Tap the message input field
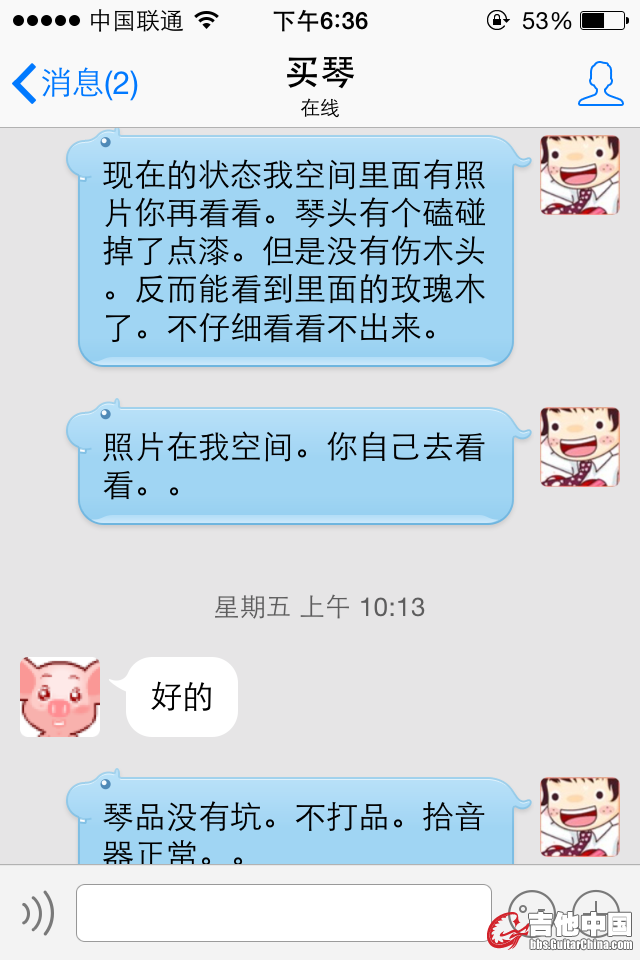 284,912
